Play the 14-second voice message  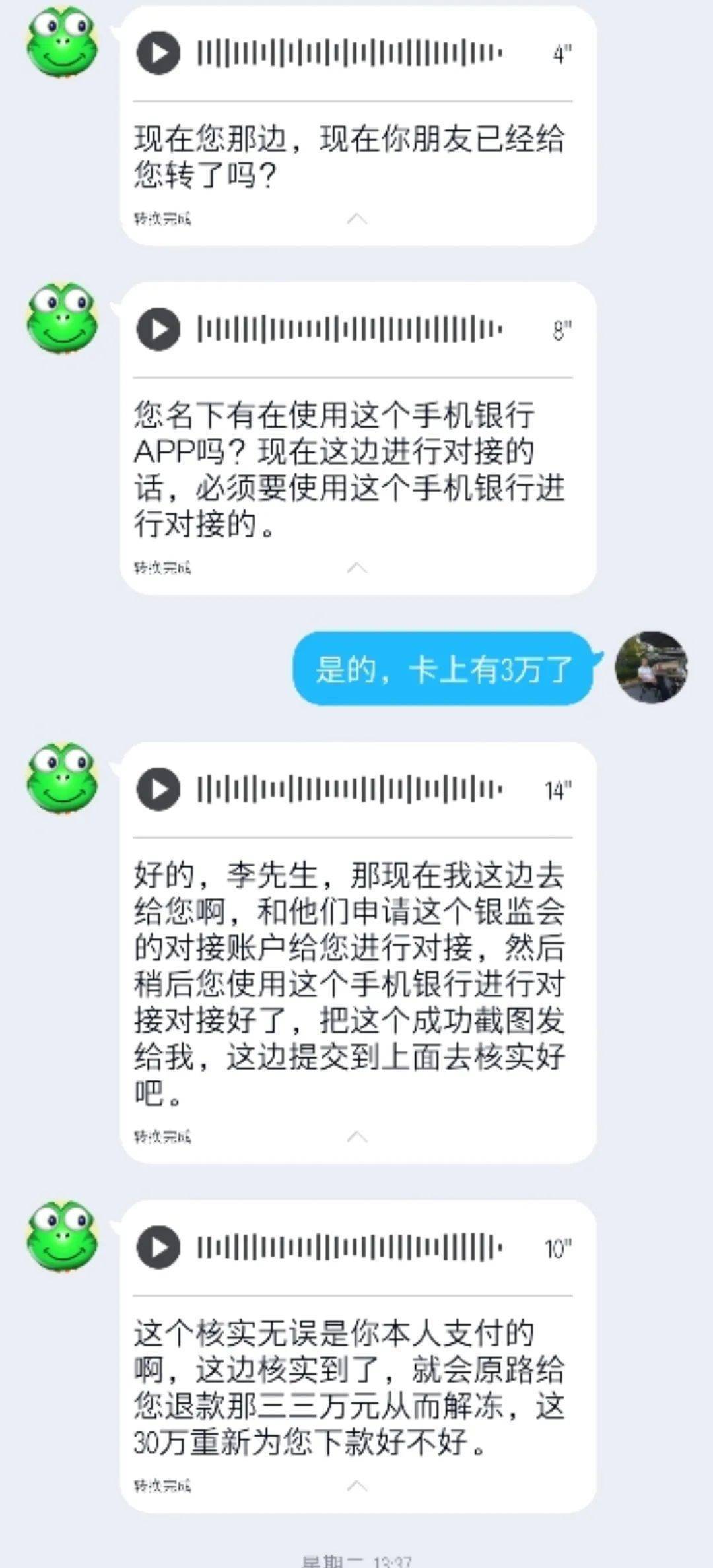click(x=158, y=789)
